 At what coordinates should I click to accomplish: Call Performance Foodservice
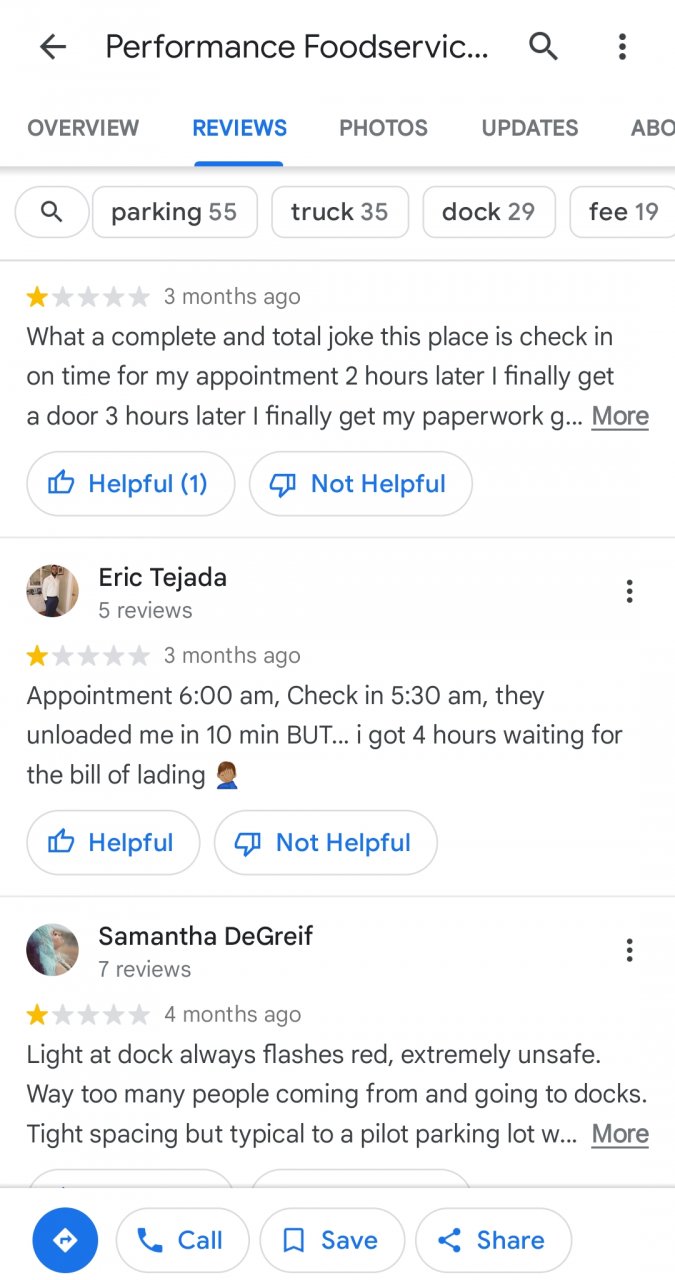click(182, 1241)
